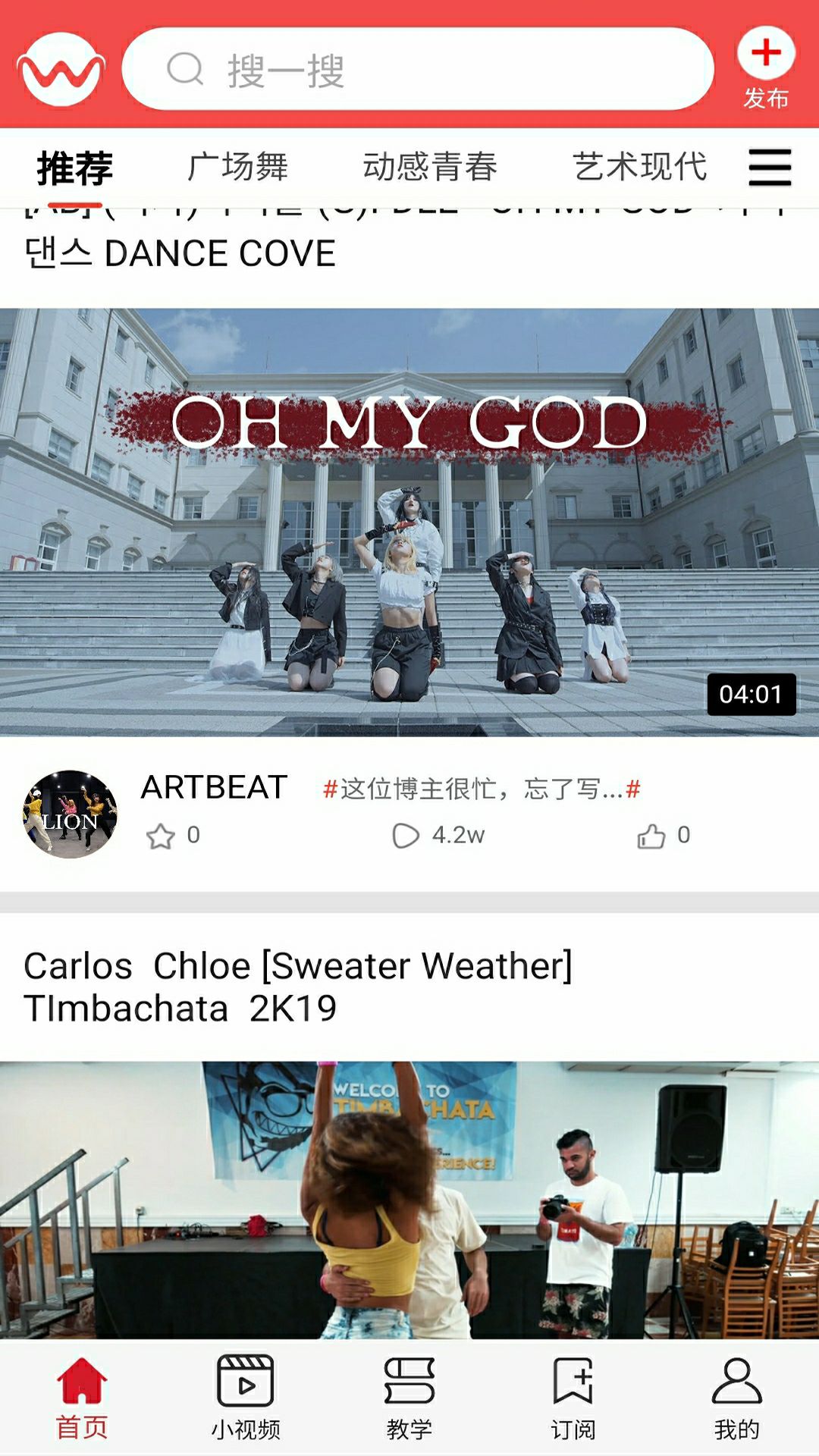The height and width of the screenshot is (1456, 819).
Task: Open the 教学 tab
Action: tap(409, 1397)
